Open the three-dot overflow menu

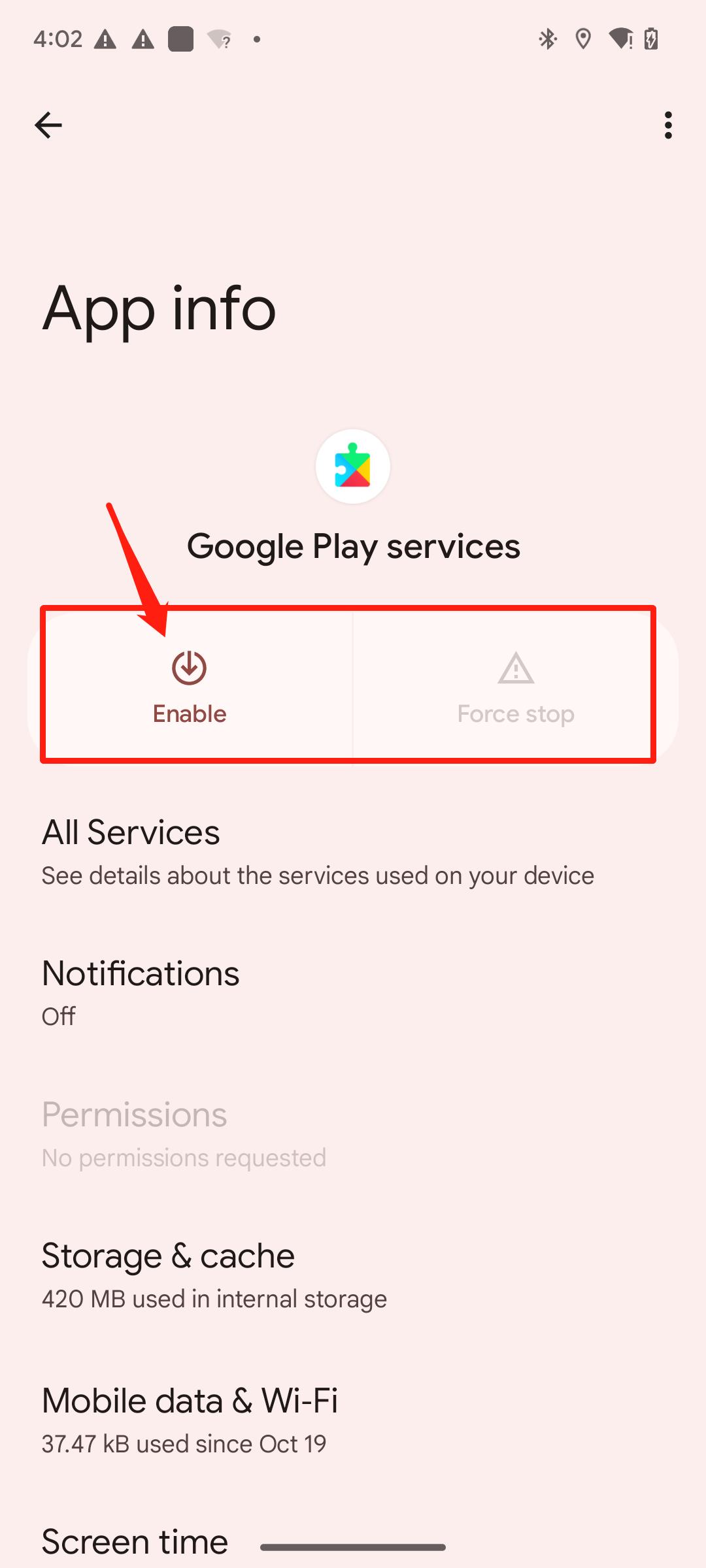click(x=667, y=125)
